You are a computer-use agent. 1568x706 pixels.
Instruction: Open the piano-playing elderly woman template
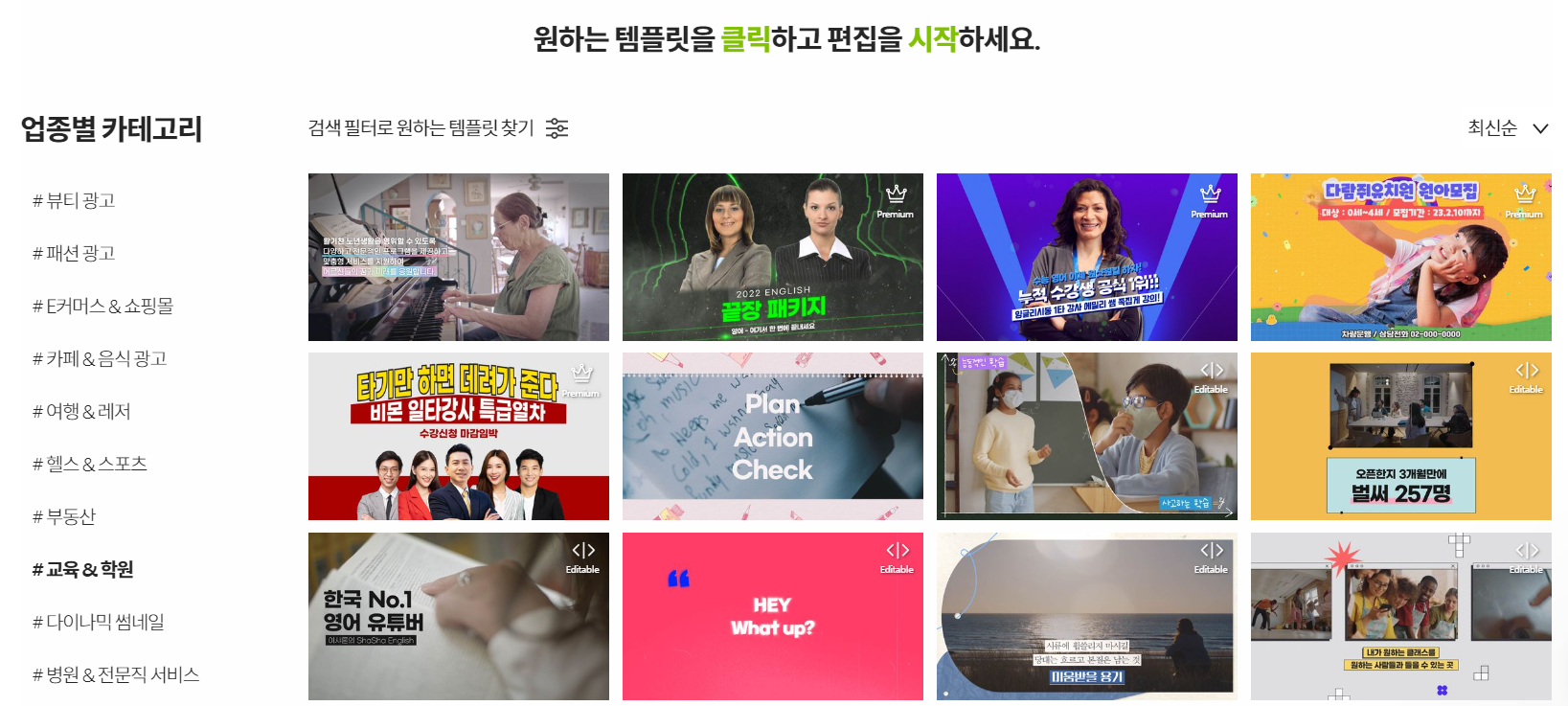pyautogui.click(x=458, y=257)
